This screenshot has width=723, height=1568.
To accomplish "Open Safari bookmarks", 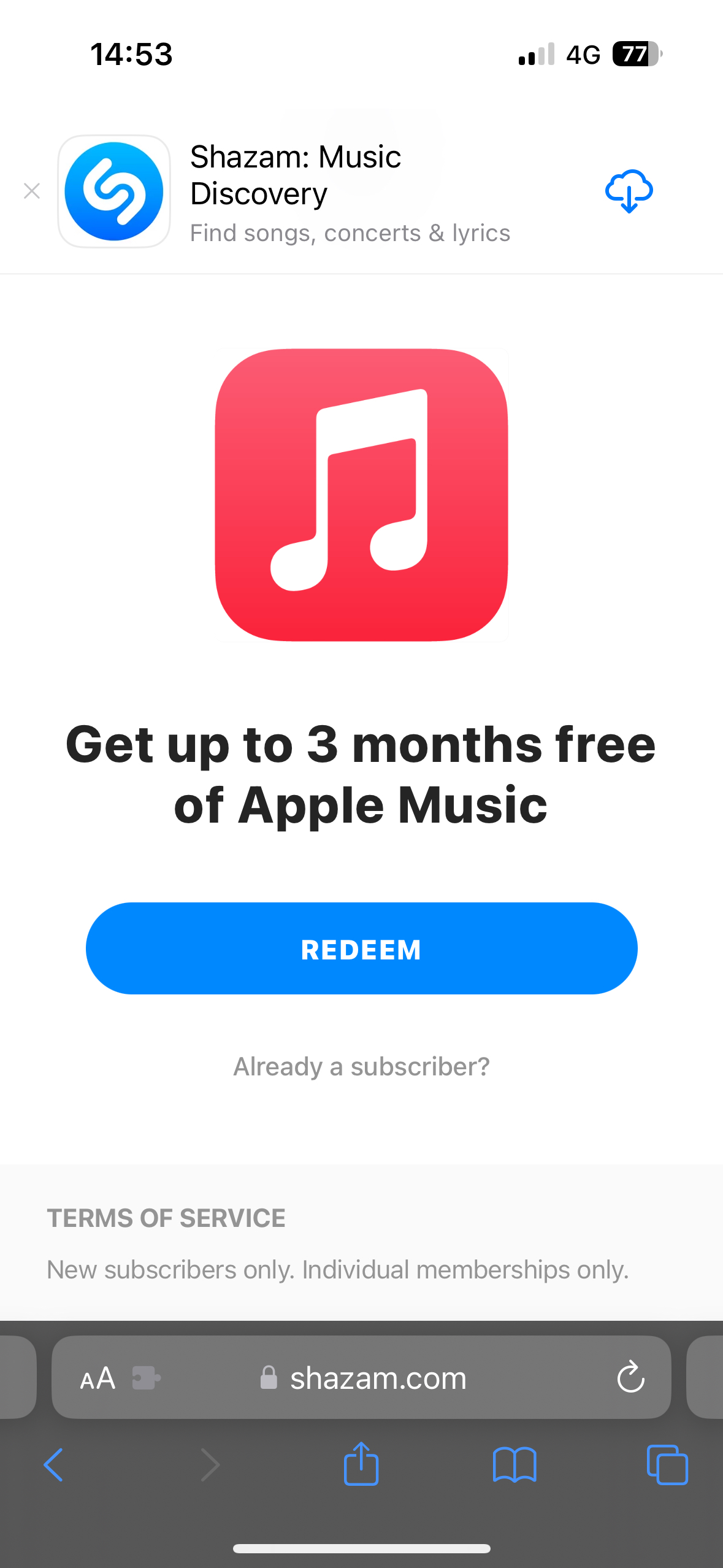I will [515, 1465].
